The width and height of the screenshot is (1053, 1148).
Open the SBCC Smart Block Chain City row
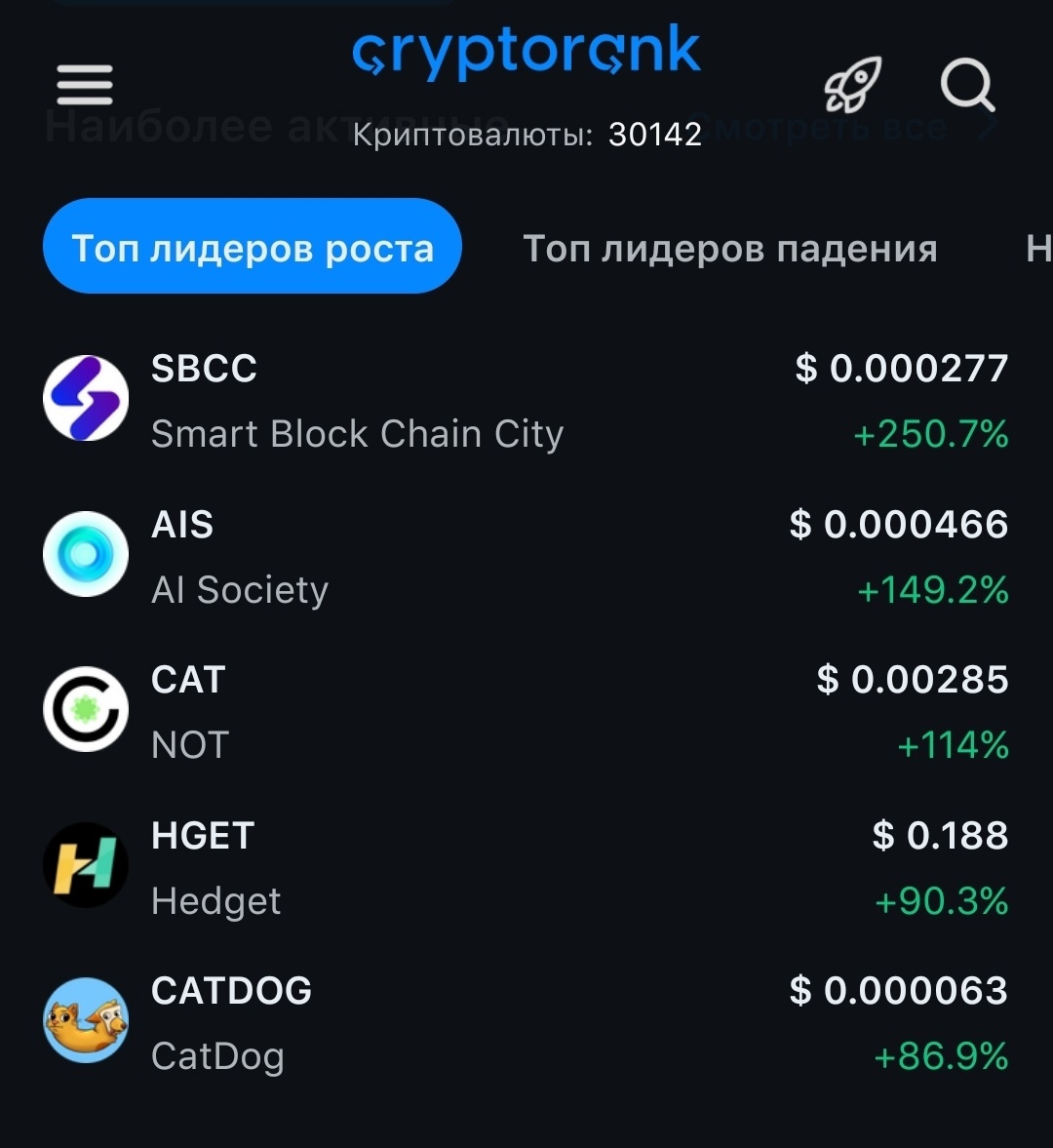(x=526, y=400)
